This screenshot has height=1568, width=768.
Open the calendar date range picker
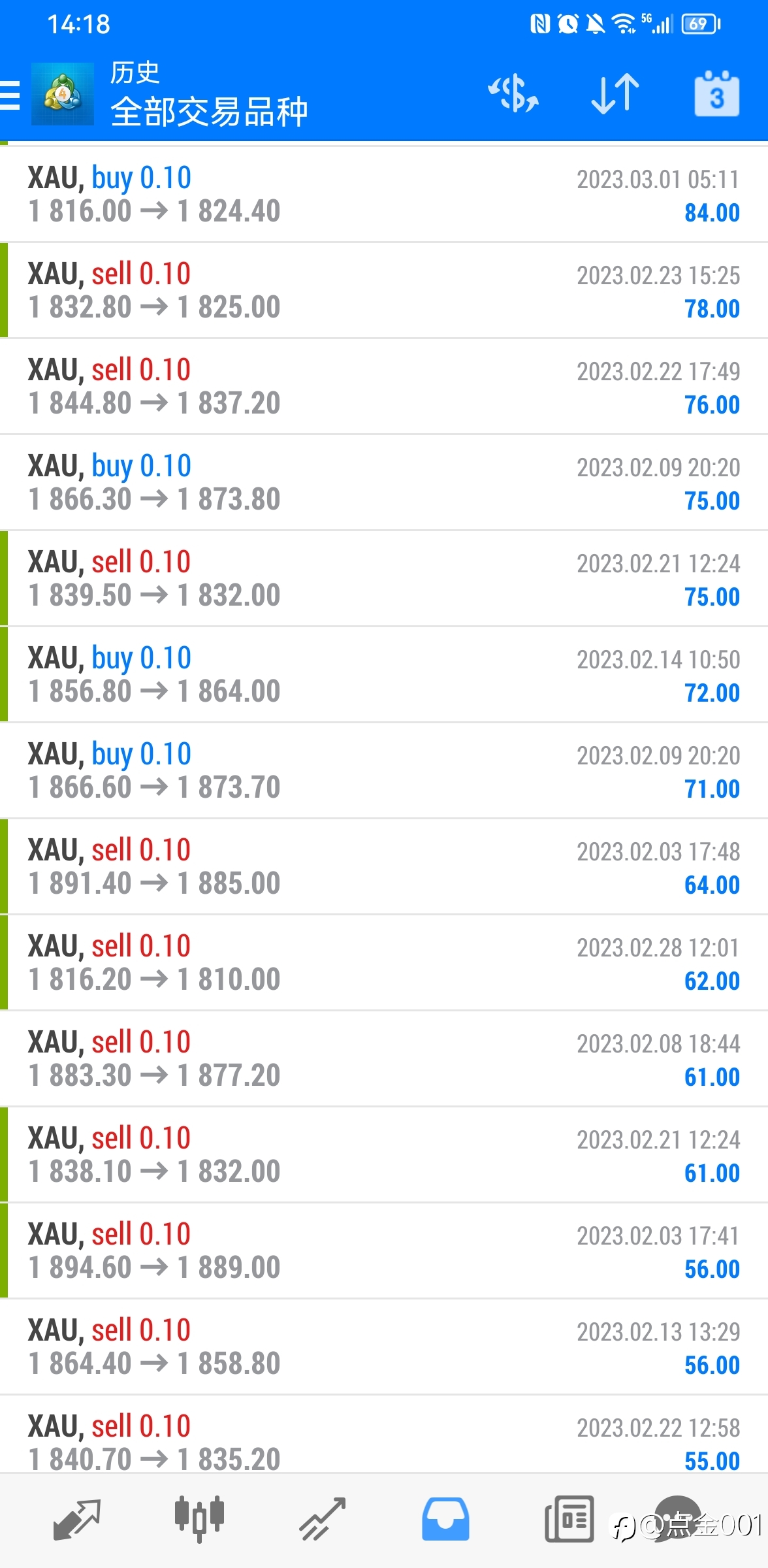coord(716,93)
